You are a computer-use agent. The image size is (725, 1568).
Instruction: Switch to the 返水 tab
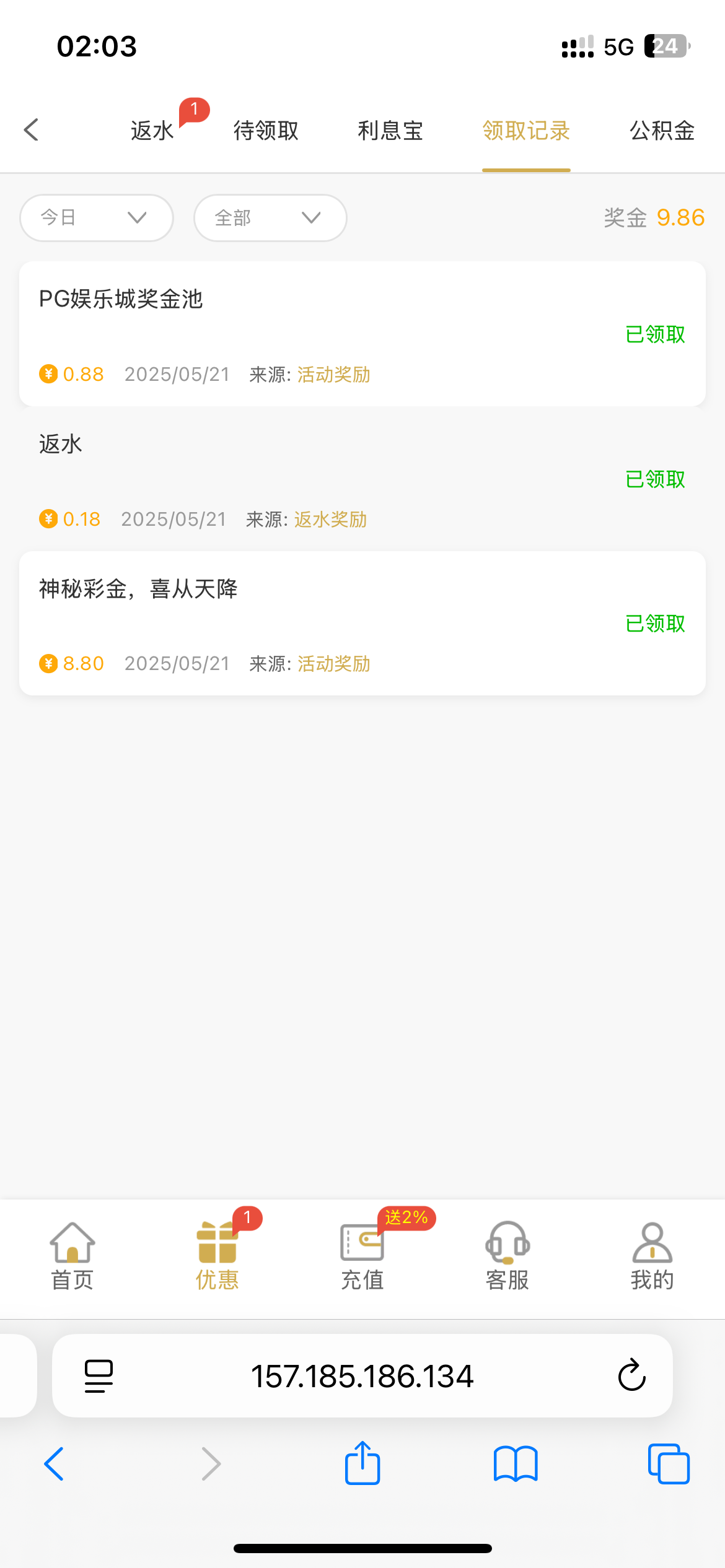(152, 131)
